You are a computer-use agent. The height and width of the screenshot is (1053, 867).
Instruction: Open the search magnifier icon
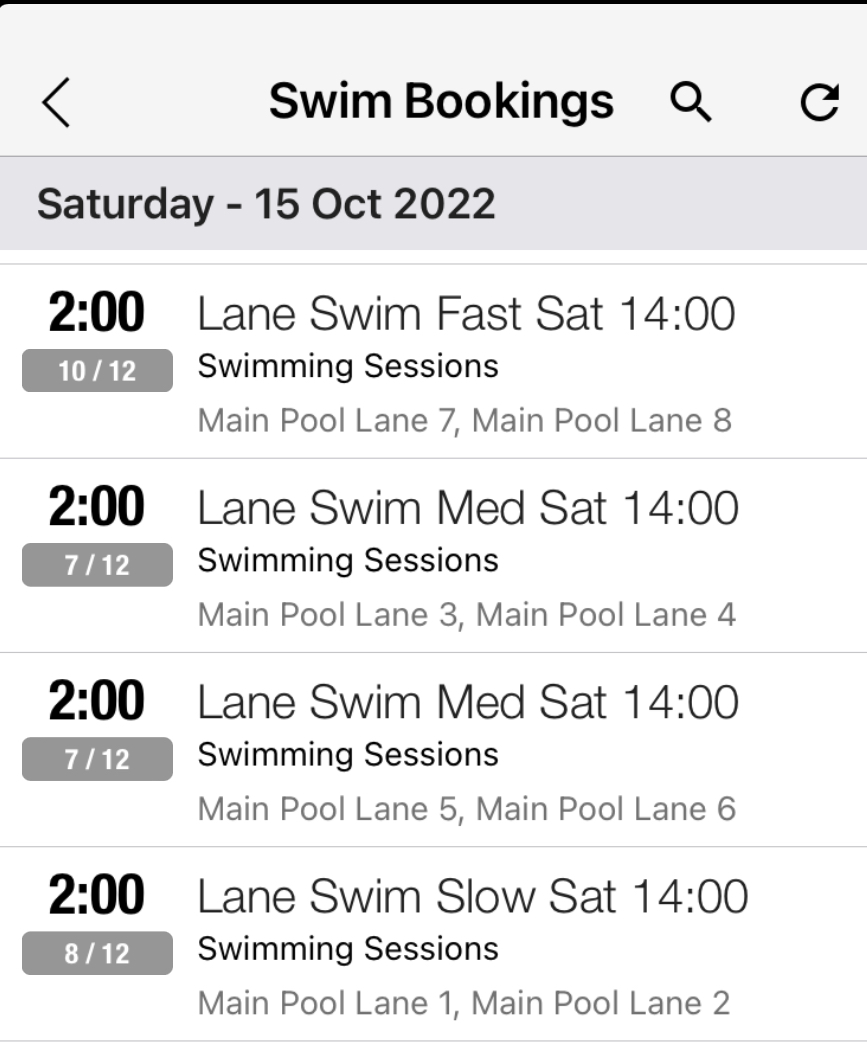pyautogui.click(x=690, y=102)
